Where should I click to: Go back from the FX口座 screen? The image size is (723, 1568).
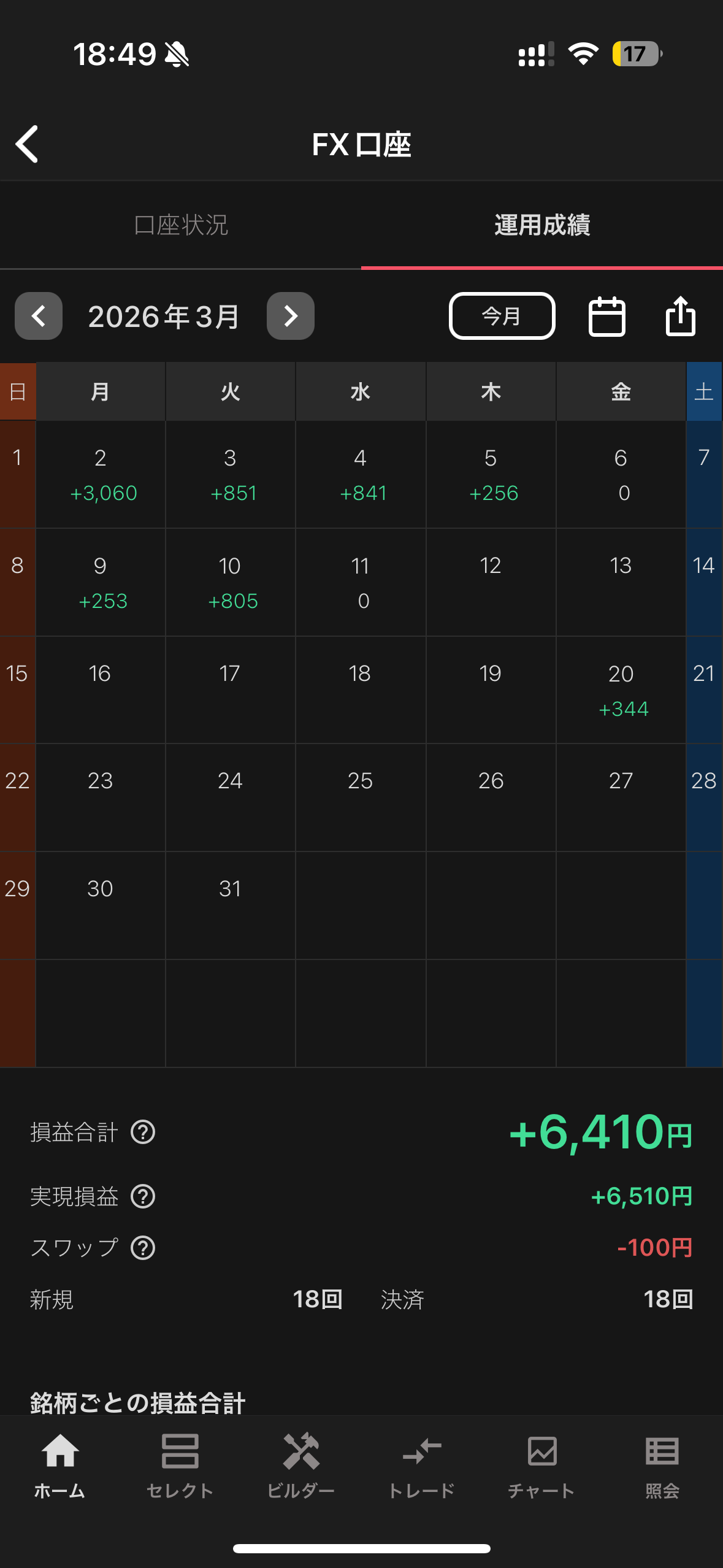point(27,144)
